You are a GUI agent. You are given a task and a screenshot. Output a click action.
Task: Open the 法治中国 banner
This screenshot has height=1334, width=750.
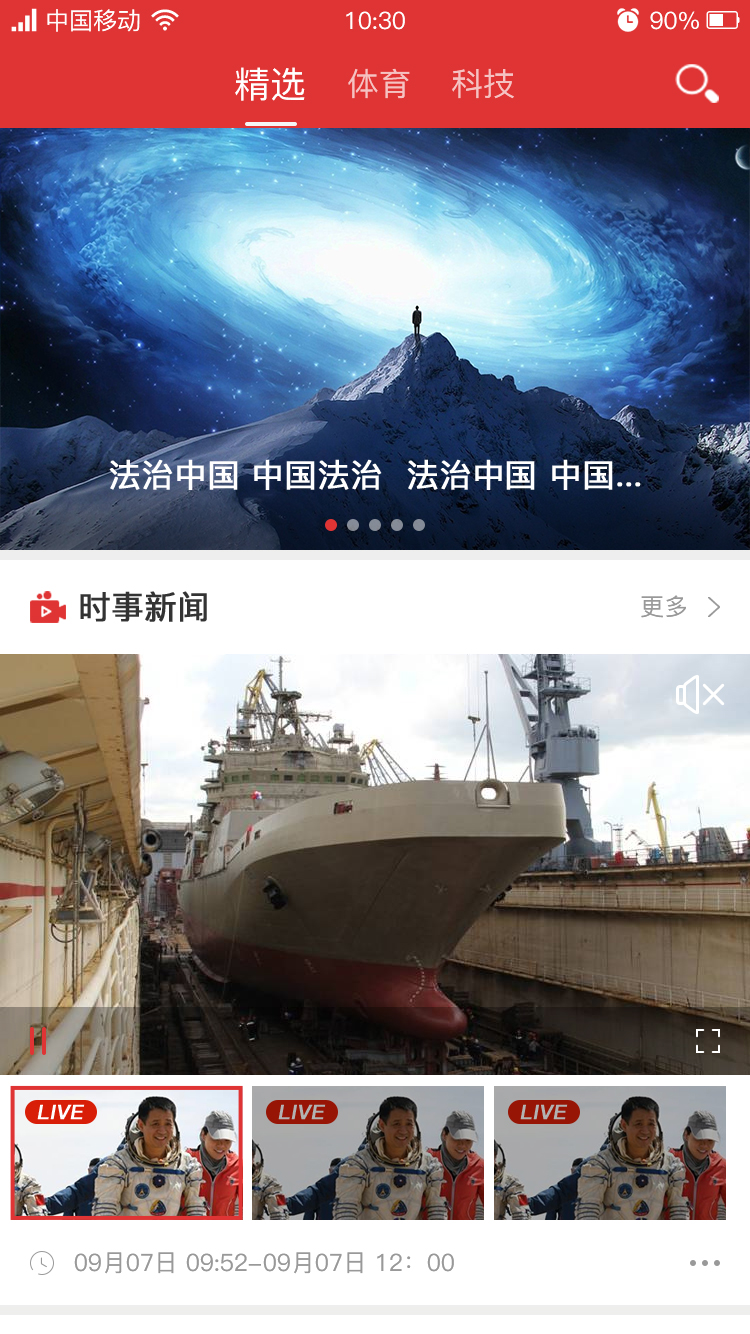click(375, 340)
